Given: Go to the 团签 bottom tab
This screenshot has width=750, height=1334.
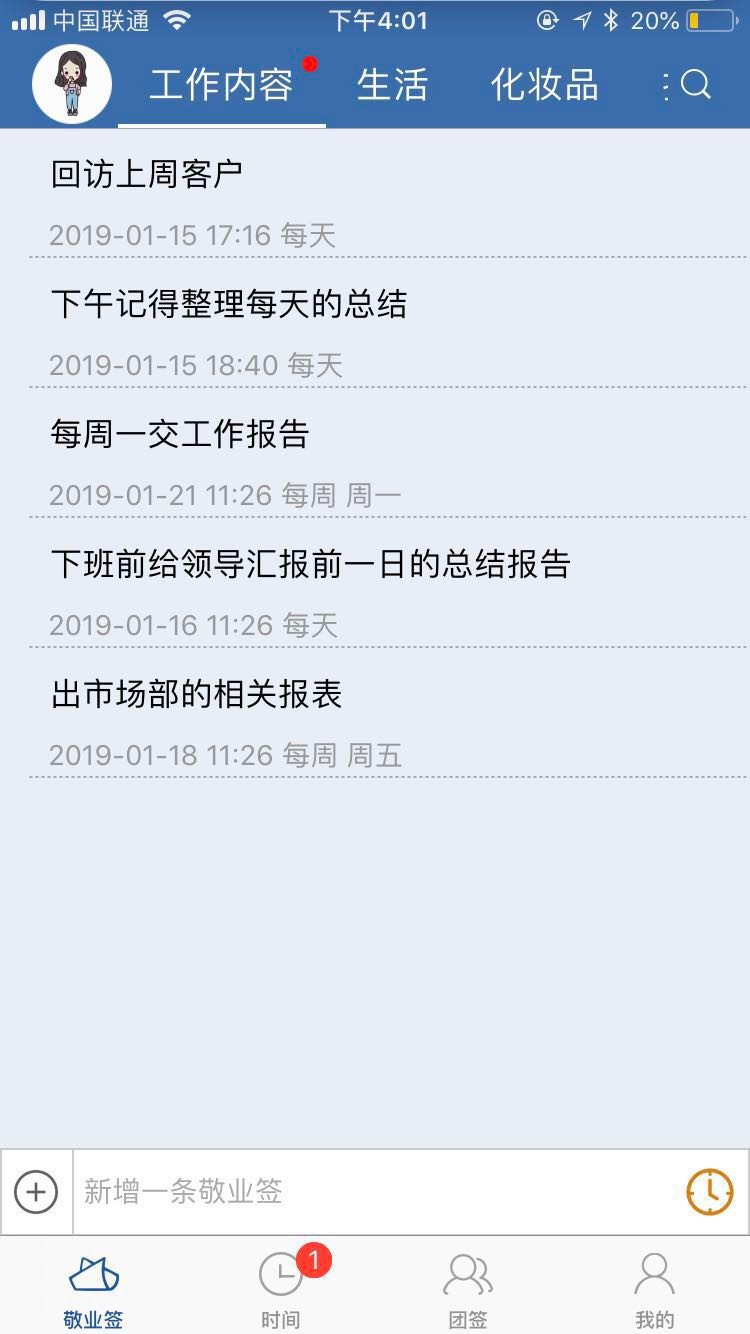Looking at the screenshot, I should (468, 1291).
